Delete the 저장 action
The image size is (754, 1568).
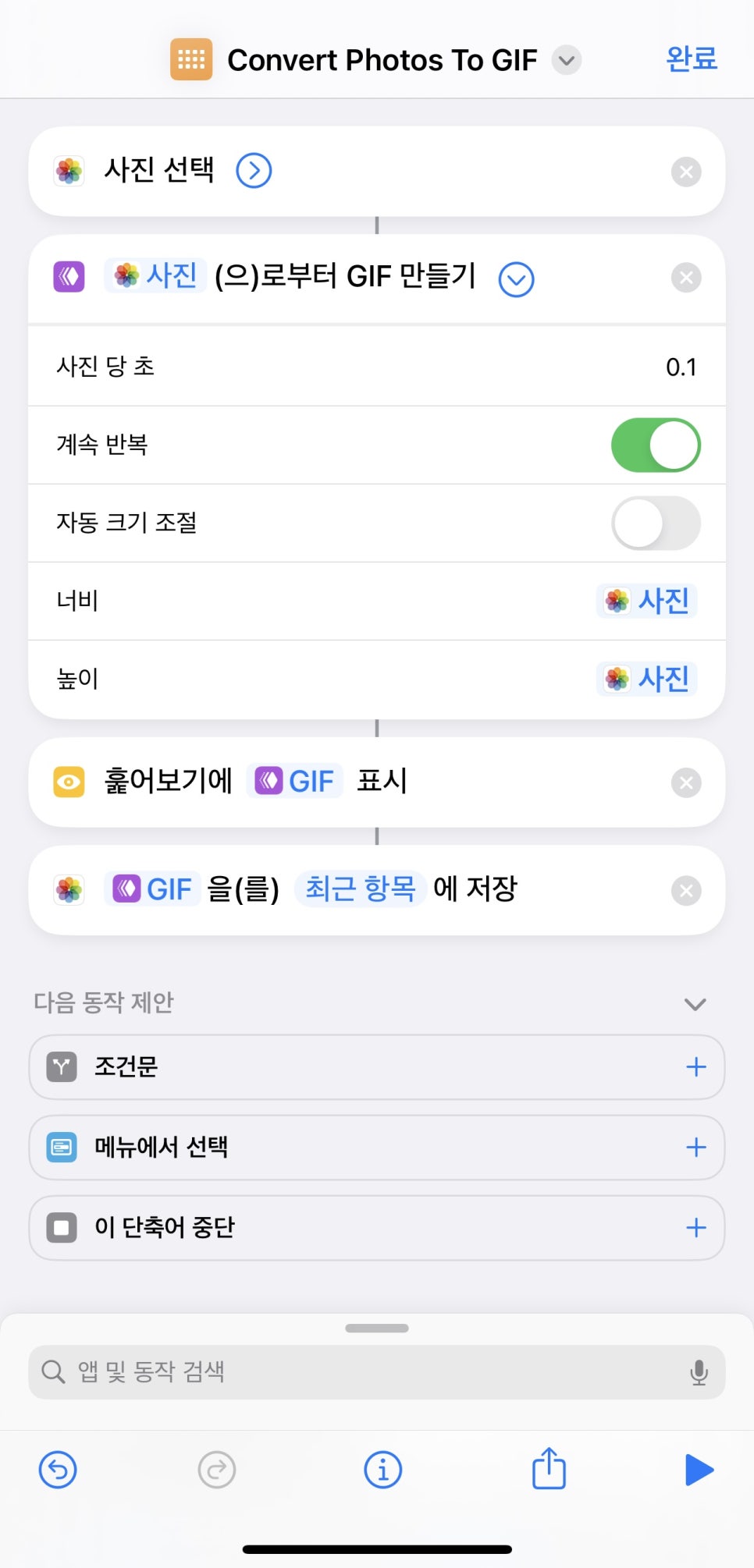pyautogui.click(x=686, y=891)
